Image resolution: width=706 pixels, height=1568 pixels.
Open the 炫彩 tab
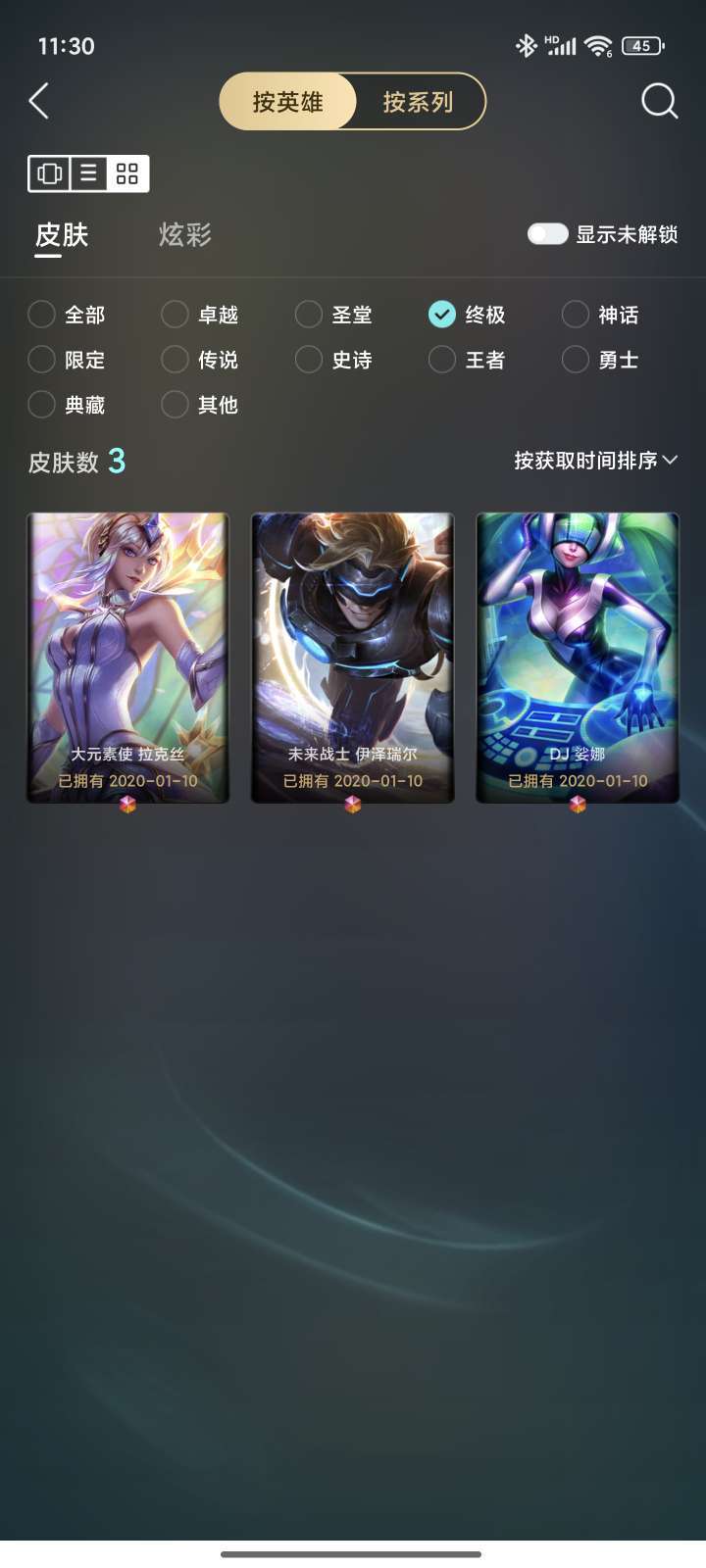coord(185,235)
